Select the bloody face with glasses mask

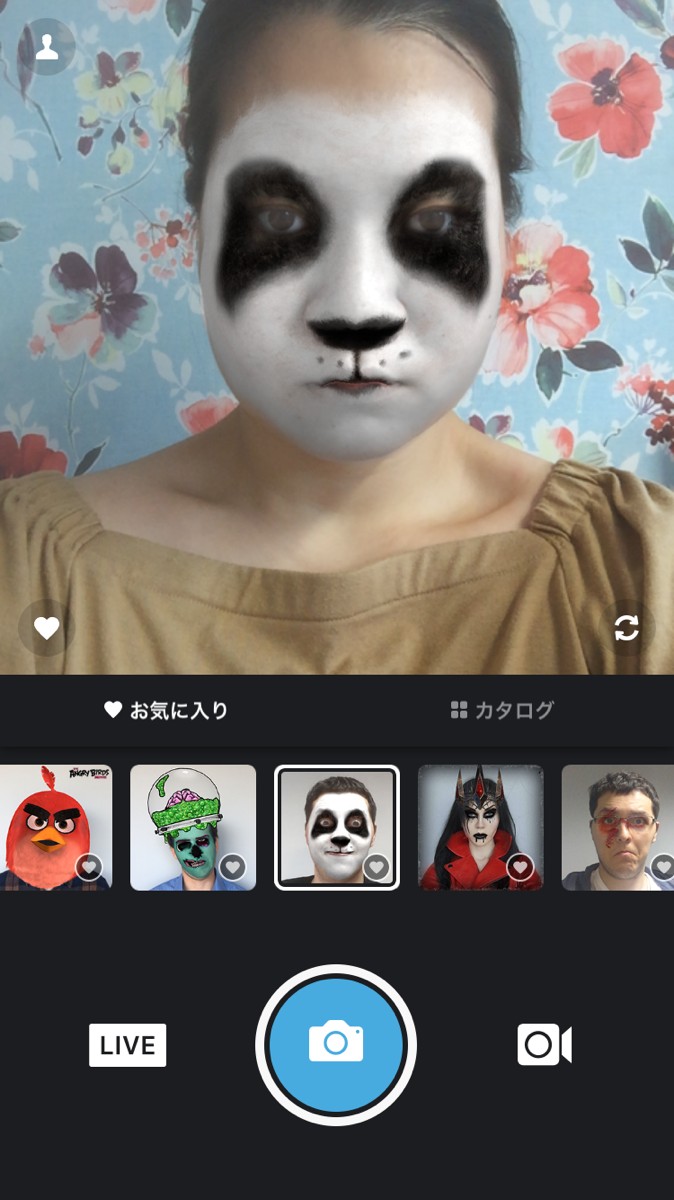618,827
